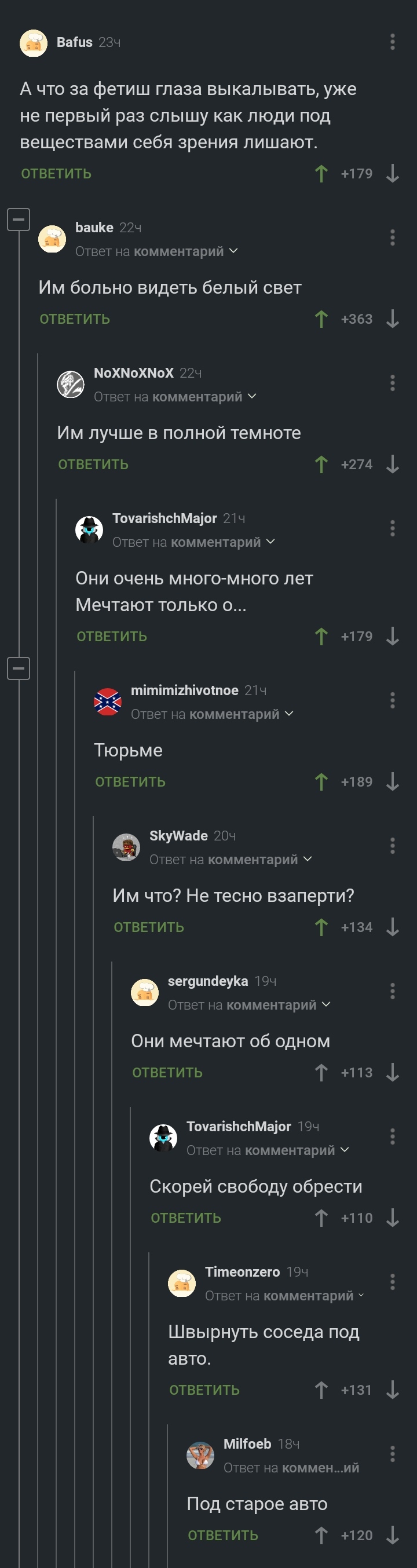This screenshot has width=417, height=1568.
Task: Downvote bauke's comment
Action: (x=393, y=319)
